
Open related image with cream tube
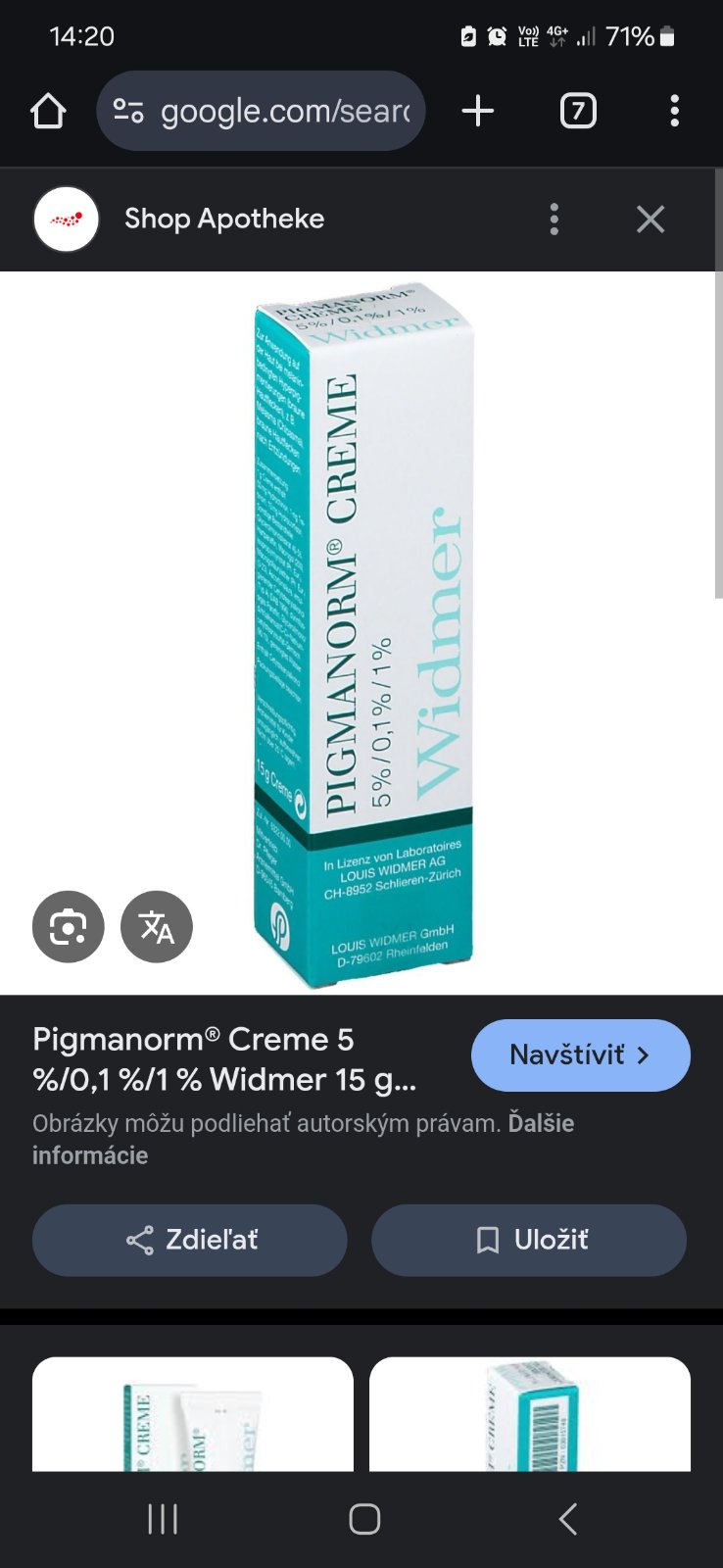pos(193,1414)
